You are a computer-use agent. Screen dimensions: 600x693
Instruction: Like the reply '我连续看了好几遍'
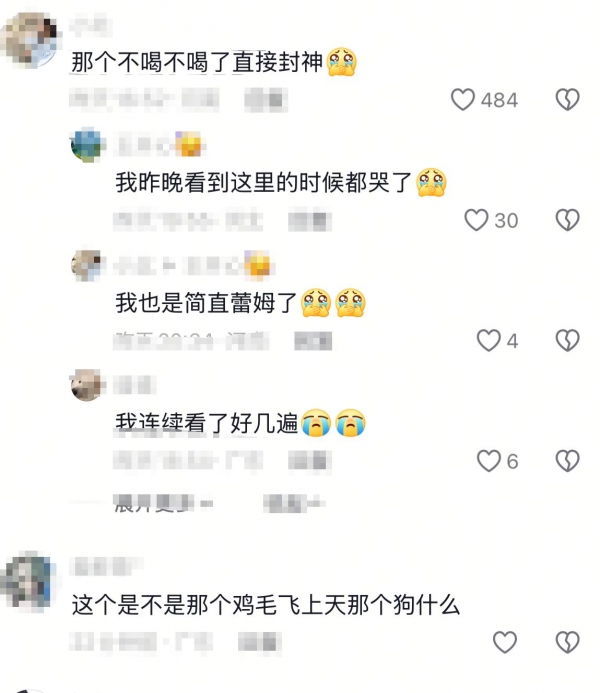coord(488,461)
